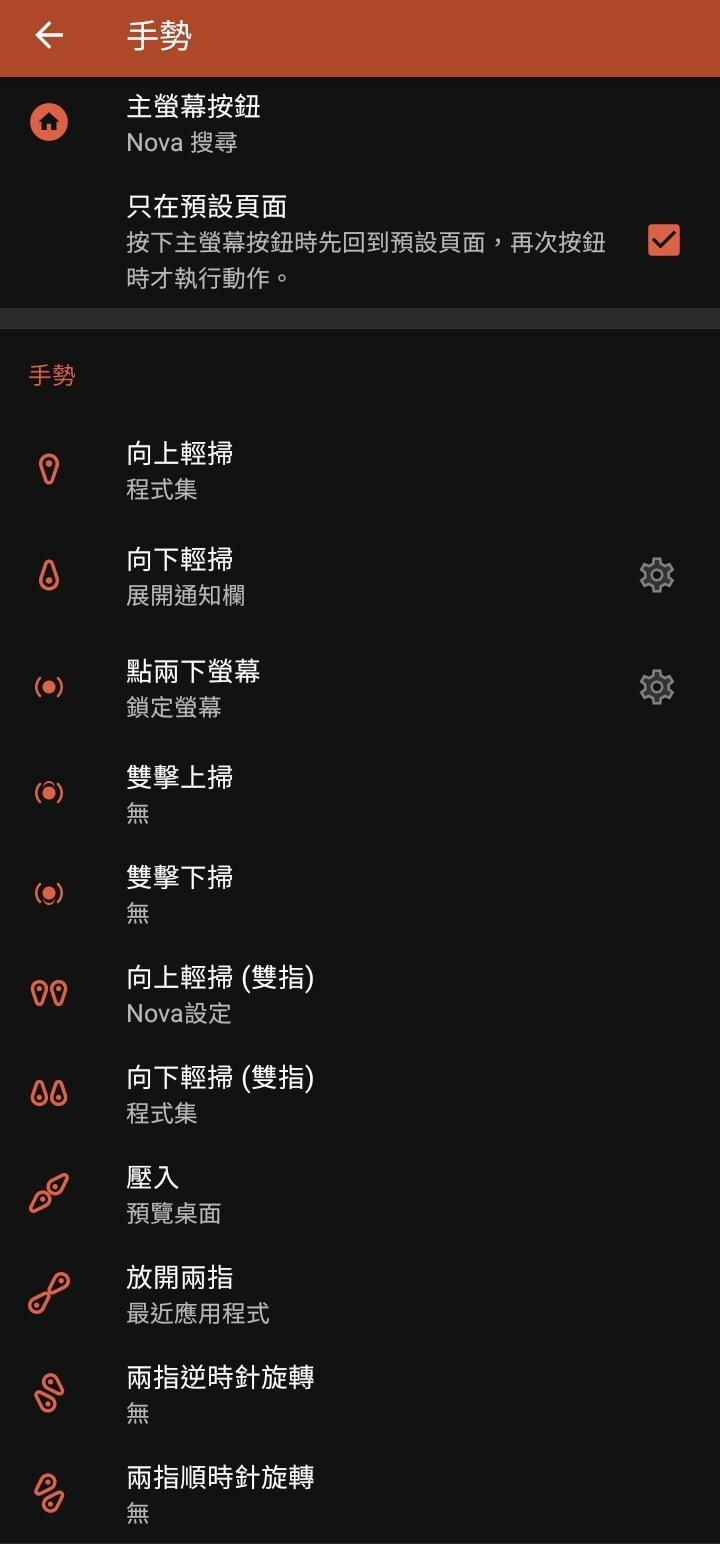Click the 雙擊下掃 gesture icon
The image size is (720, 1544).
click(x=48, y=893)
